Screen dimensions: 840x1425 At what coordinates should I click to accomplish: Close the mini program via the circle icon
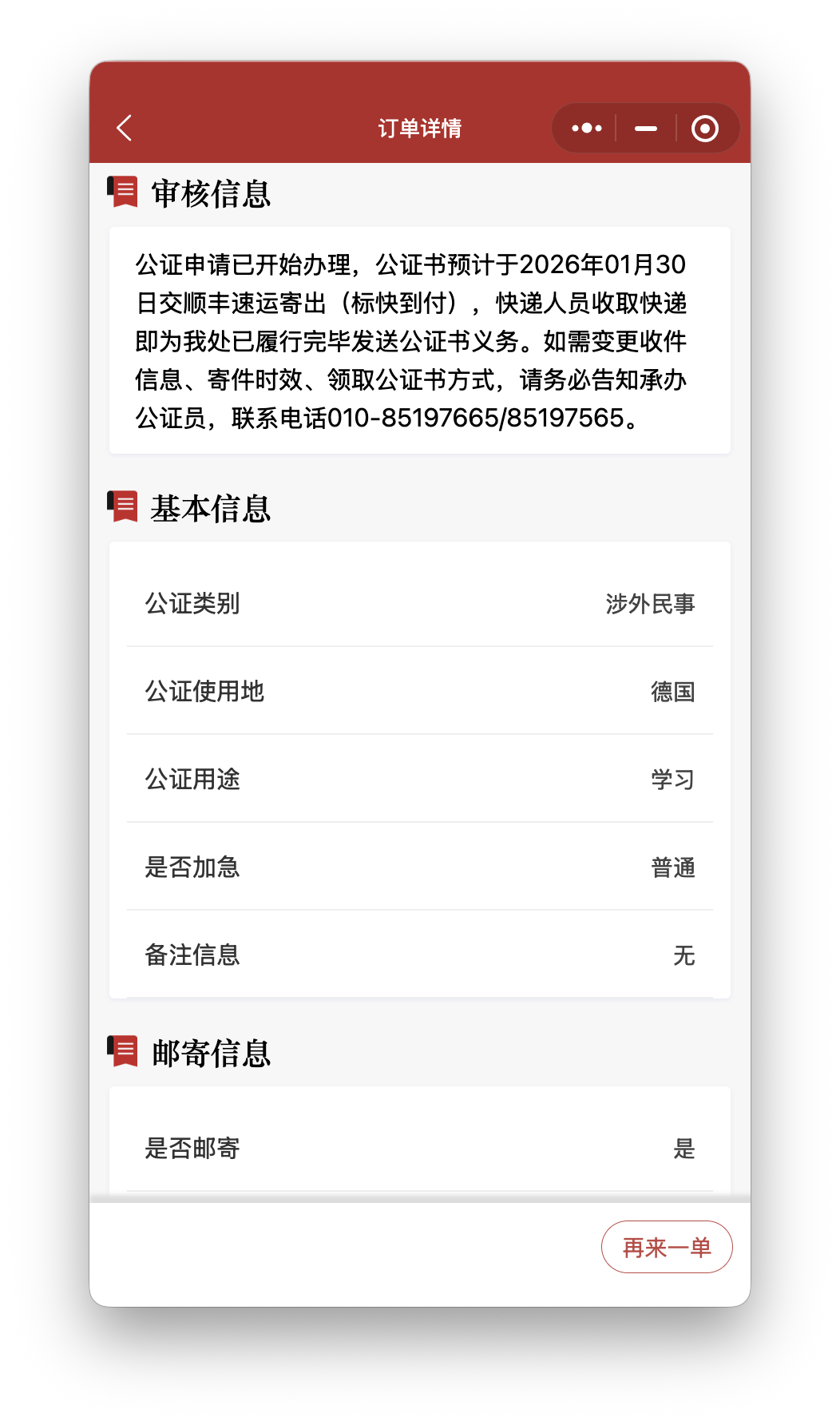pyautogui.click(x=704, y=128)
